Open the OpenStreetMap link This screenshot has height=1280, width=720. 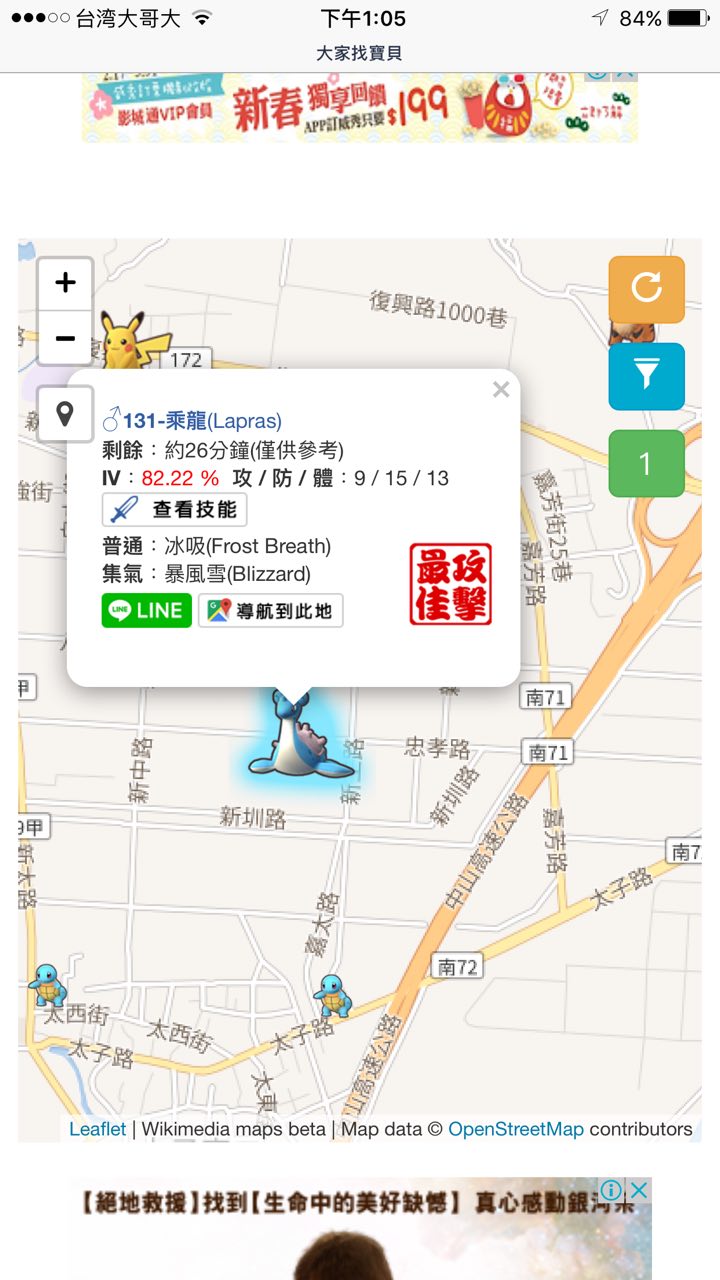pyautogui.click(x=515, y=1129)
